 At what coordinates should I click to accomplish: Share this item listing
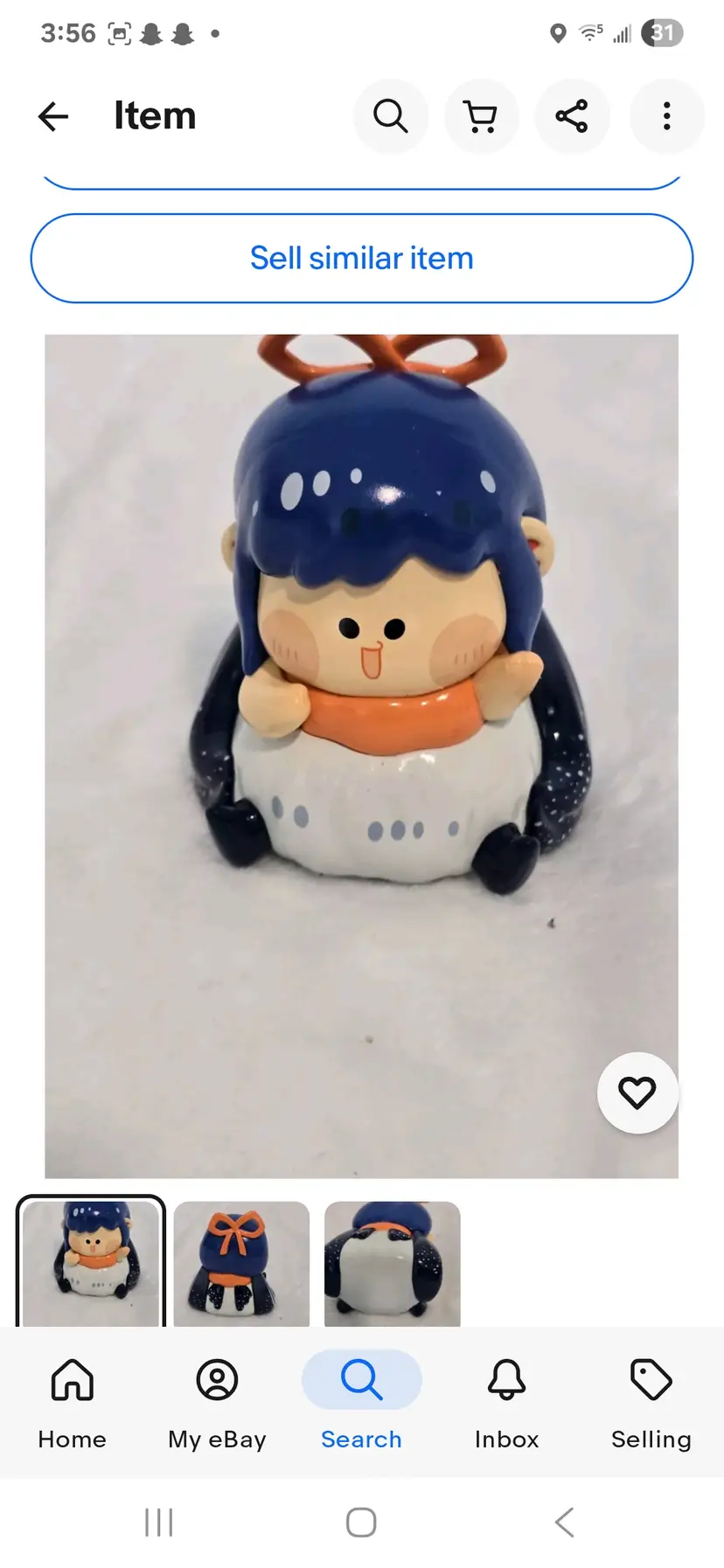tap(572, 116)
